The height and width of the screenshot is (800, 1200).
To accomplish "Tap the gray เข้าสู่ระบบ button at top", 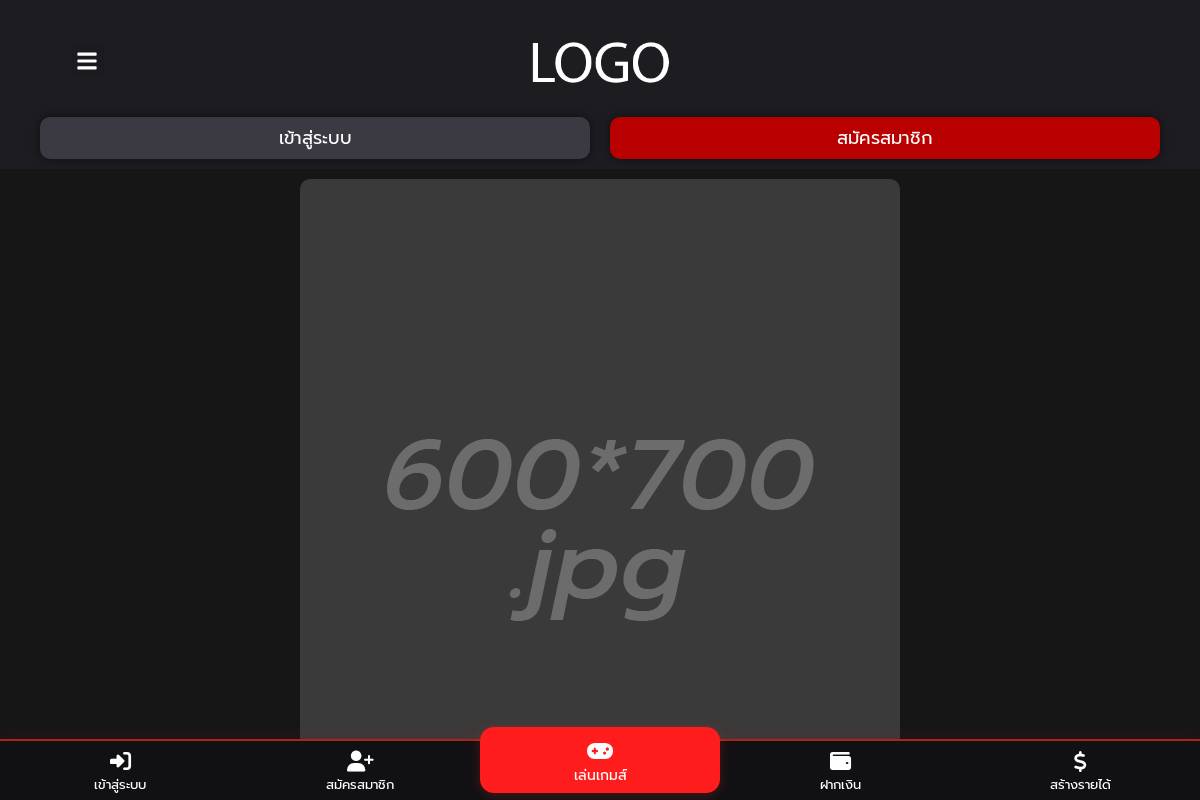I will coord(315,138).
